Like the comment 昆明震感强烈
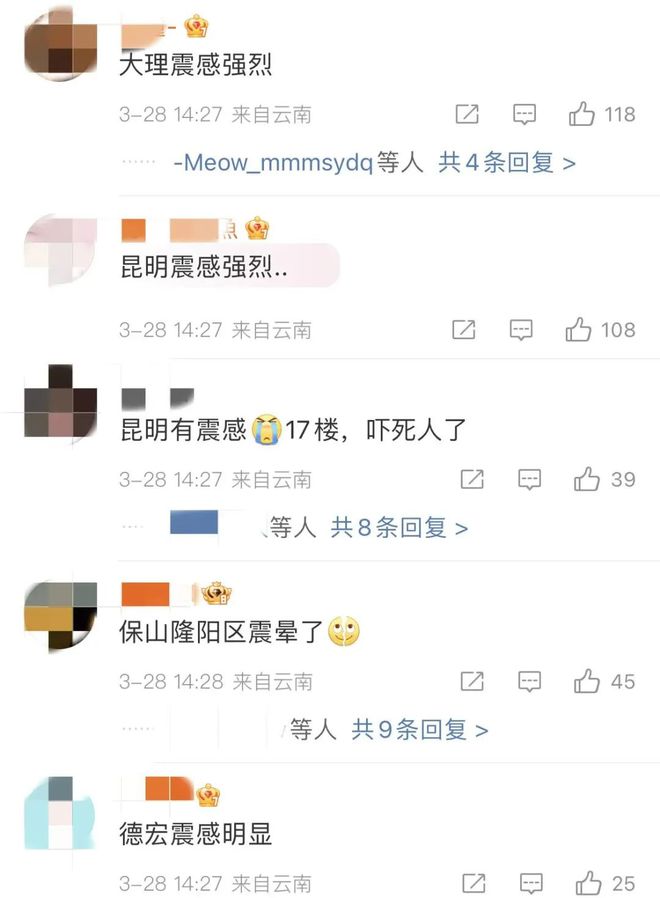Image resolution: width=660 pixels, height=898 pixels. 579,329
